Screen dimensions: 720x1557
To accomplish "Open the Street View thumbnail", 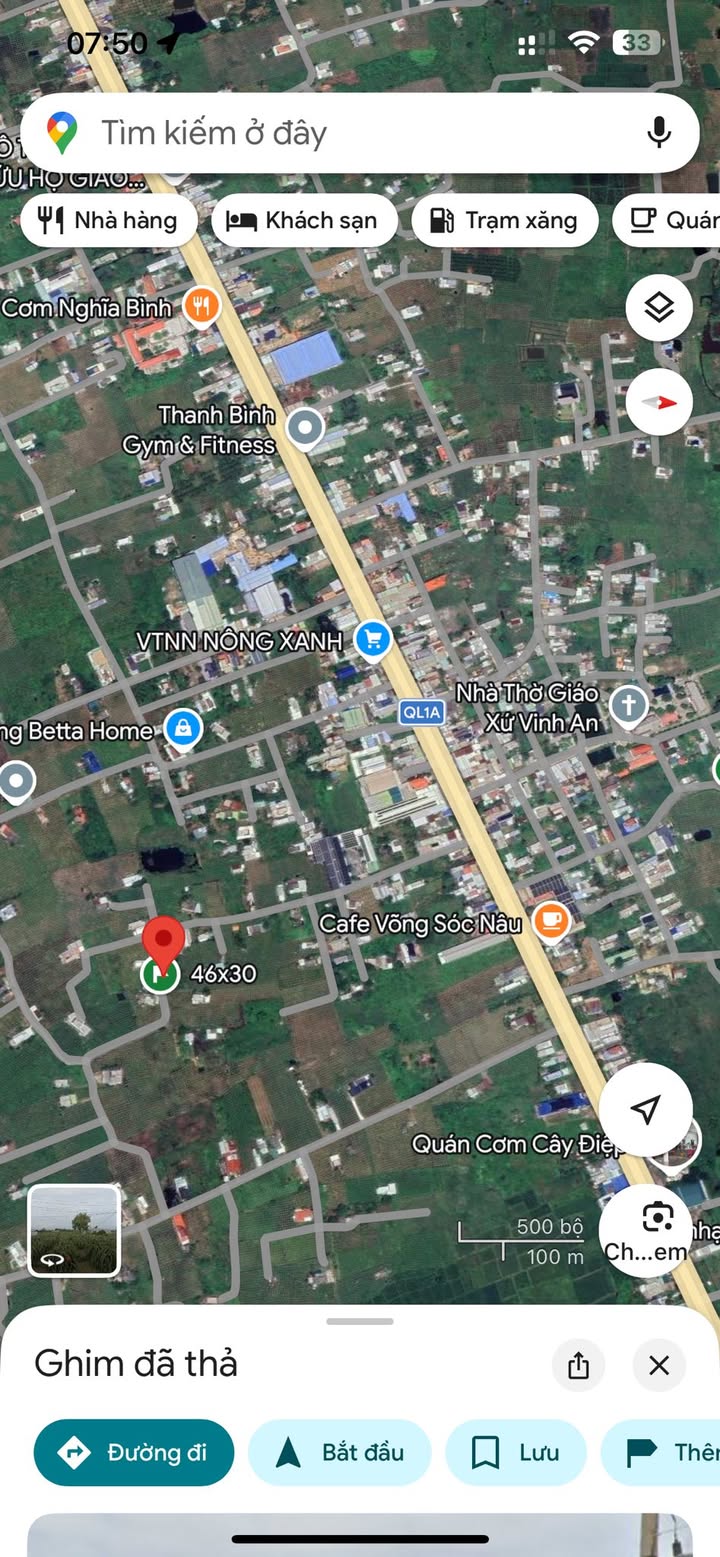I will pos(74,1230).
